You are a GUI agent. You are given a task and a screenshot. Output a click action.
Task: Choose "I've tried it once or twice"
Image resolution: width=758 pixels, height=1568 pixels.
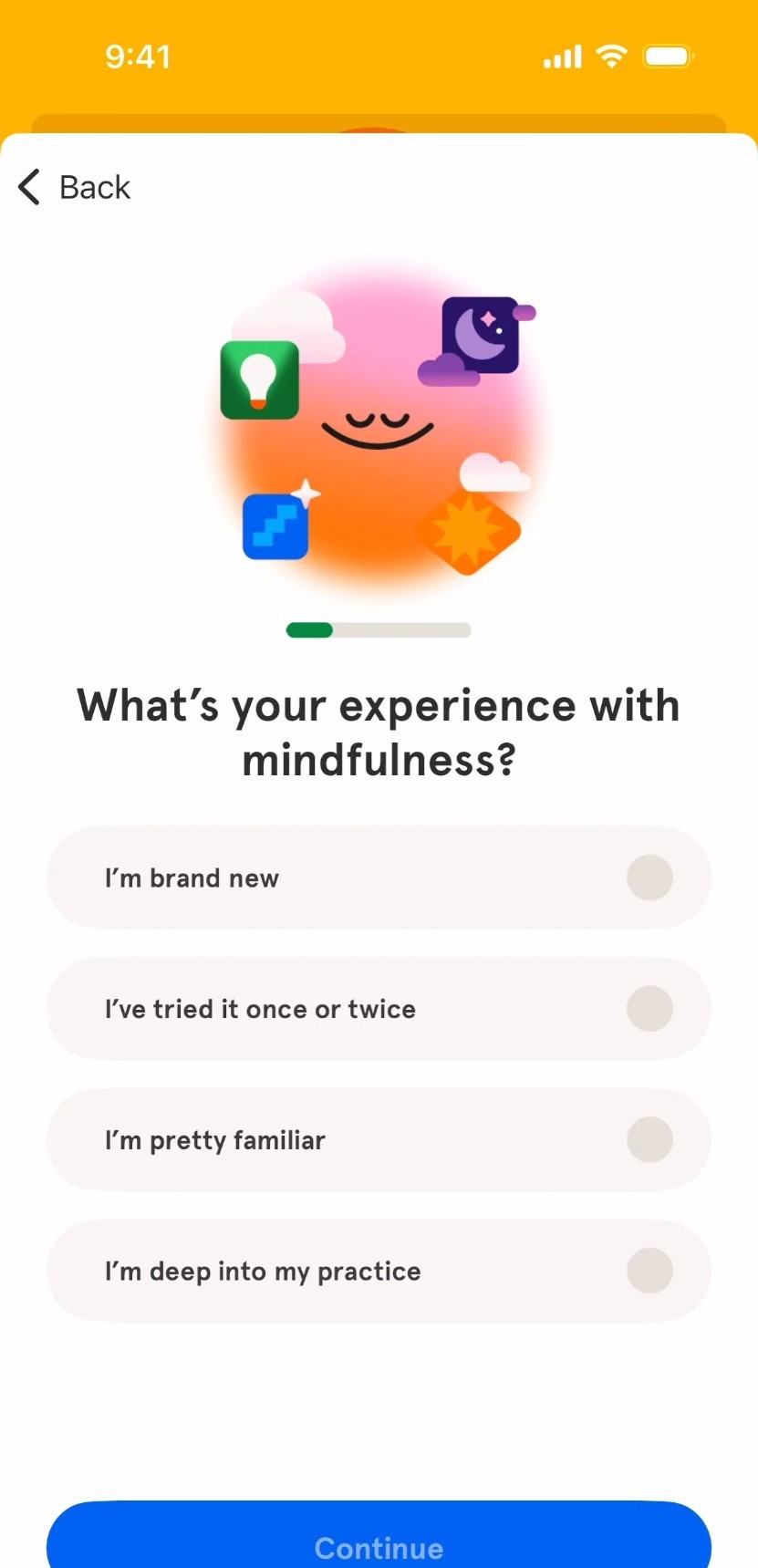pos(379,1009)
